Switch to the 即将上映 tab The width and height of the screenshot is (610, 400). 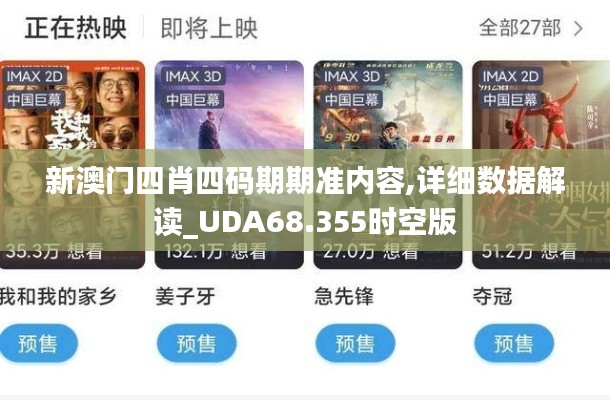(208, 27)
